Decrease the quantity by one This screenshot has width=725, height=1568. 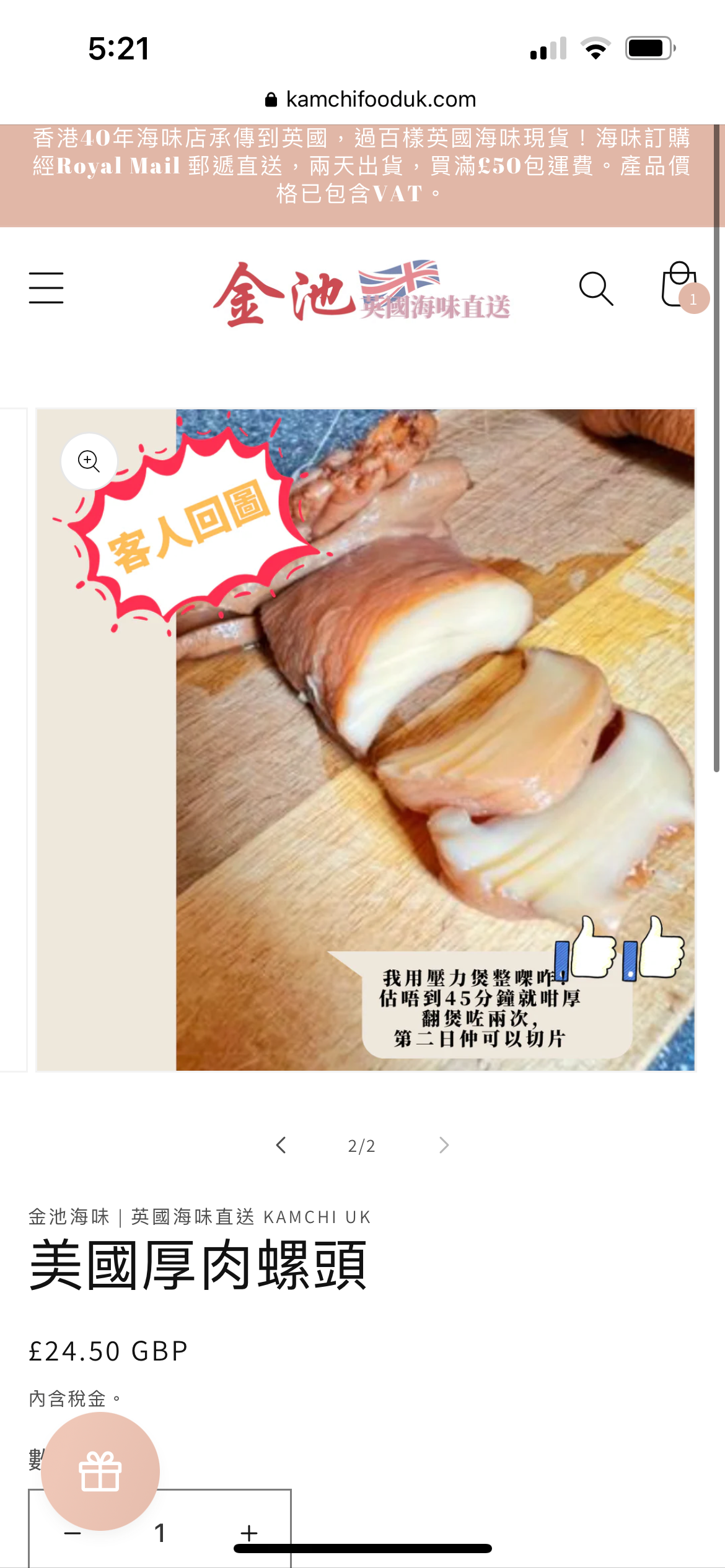[72, 1533]
